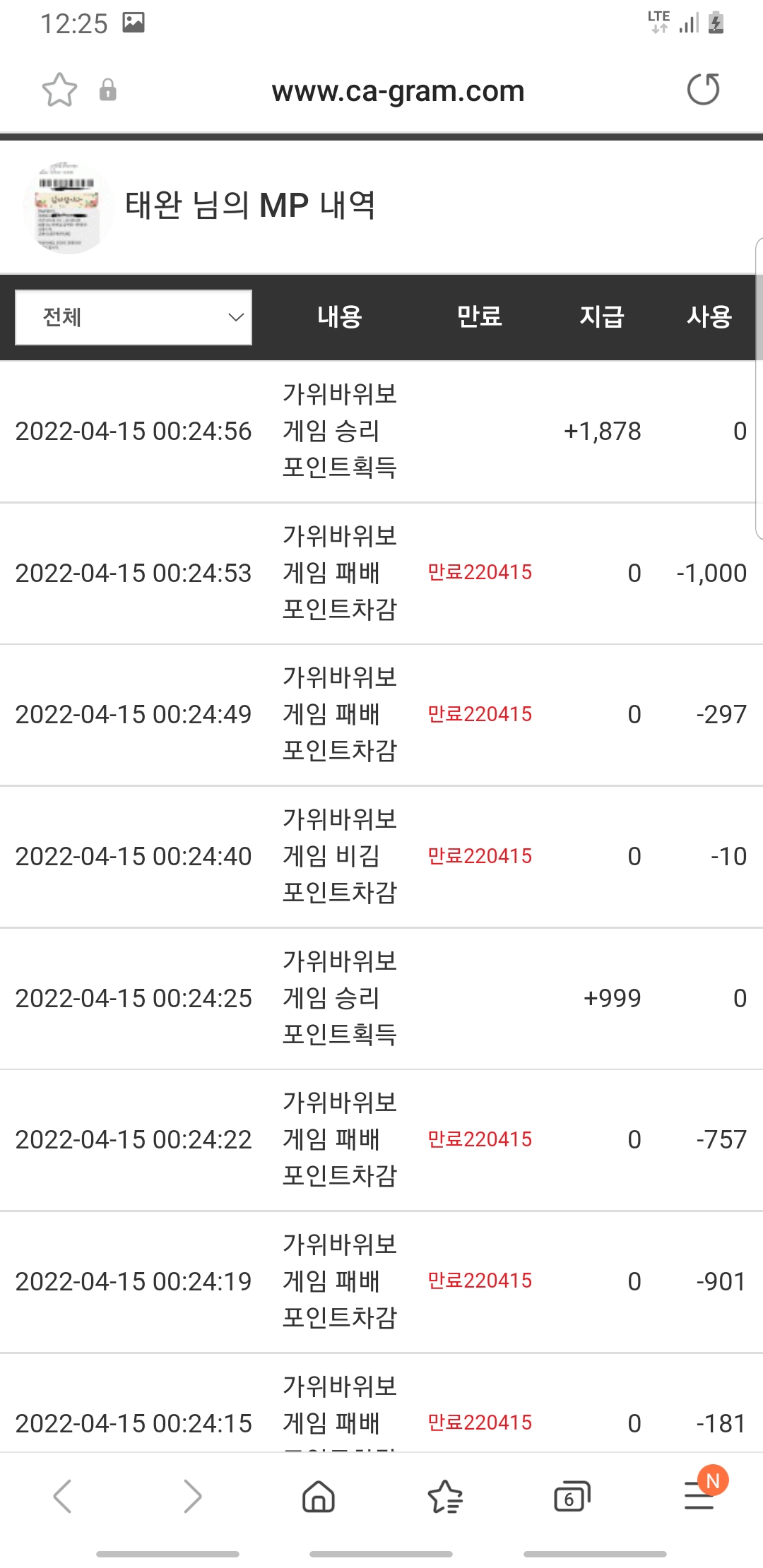Bookmark this page with the star icon
The height and width of the screenshot is (1568, 763).
[59, 90]
